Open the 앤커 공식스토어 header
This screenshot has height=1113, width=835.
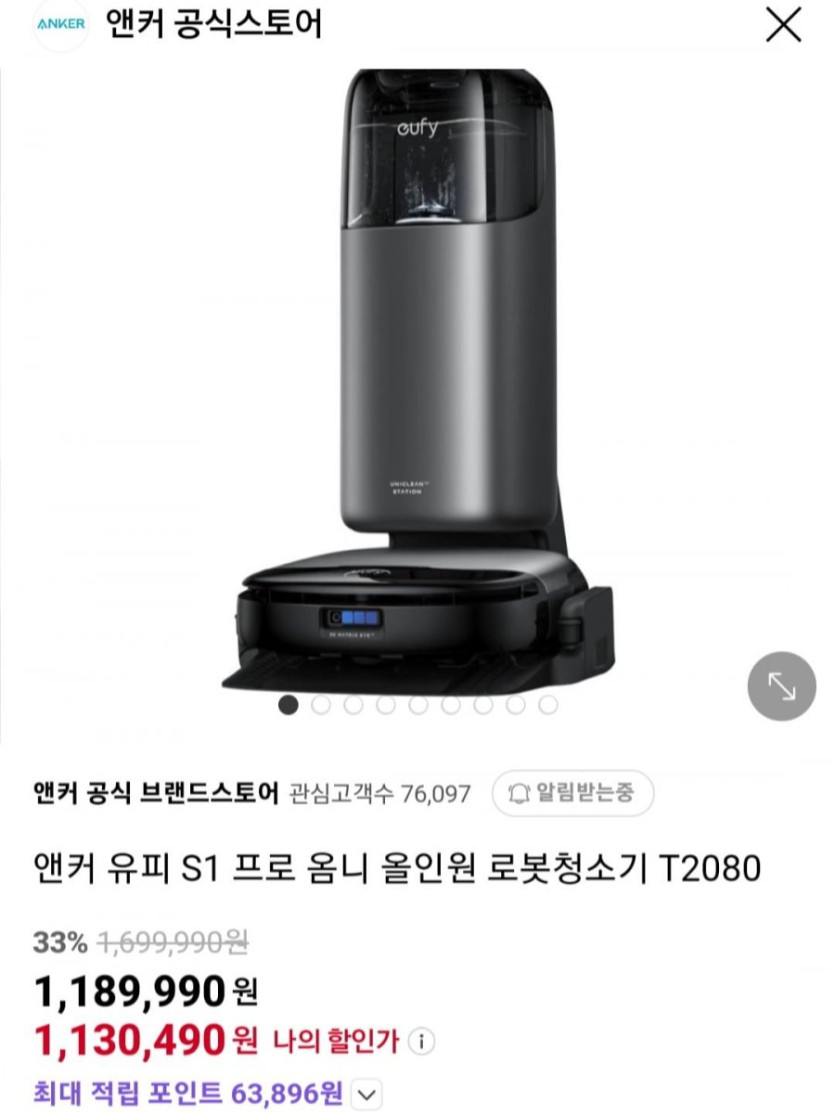(x=214, y=24)
